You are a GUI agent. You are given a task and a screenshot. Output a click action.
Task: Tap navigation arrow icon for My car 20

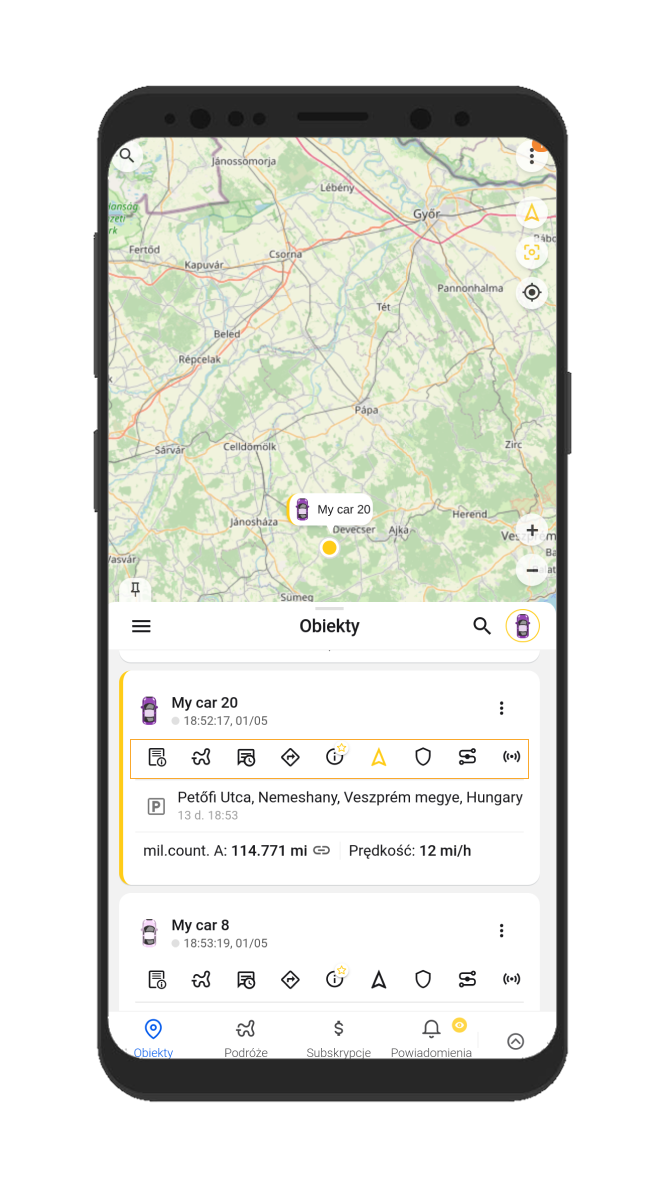(x=379, y=757)
